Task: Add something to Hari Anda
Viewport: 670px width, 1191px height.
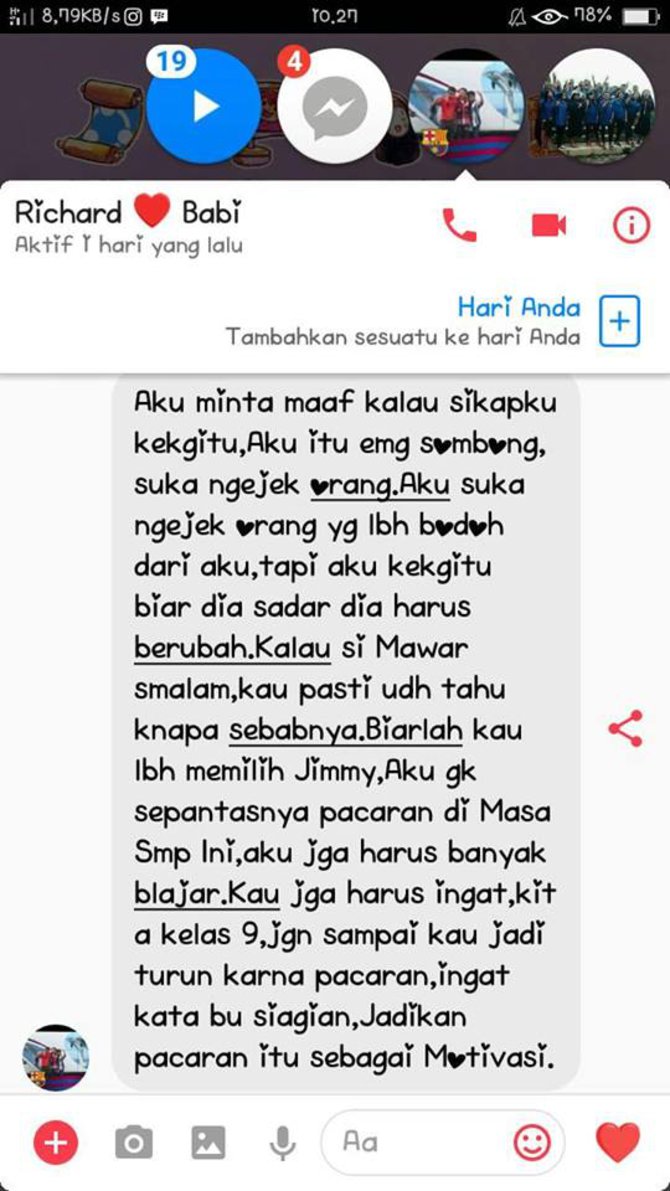Action: [x=619, y=321]
